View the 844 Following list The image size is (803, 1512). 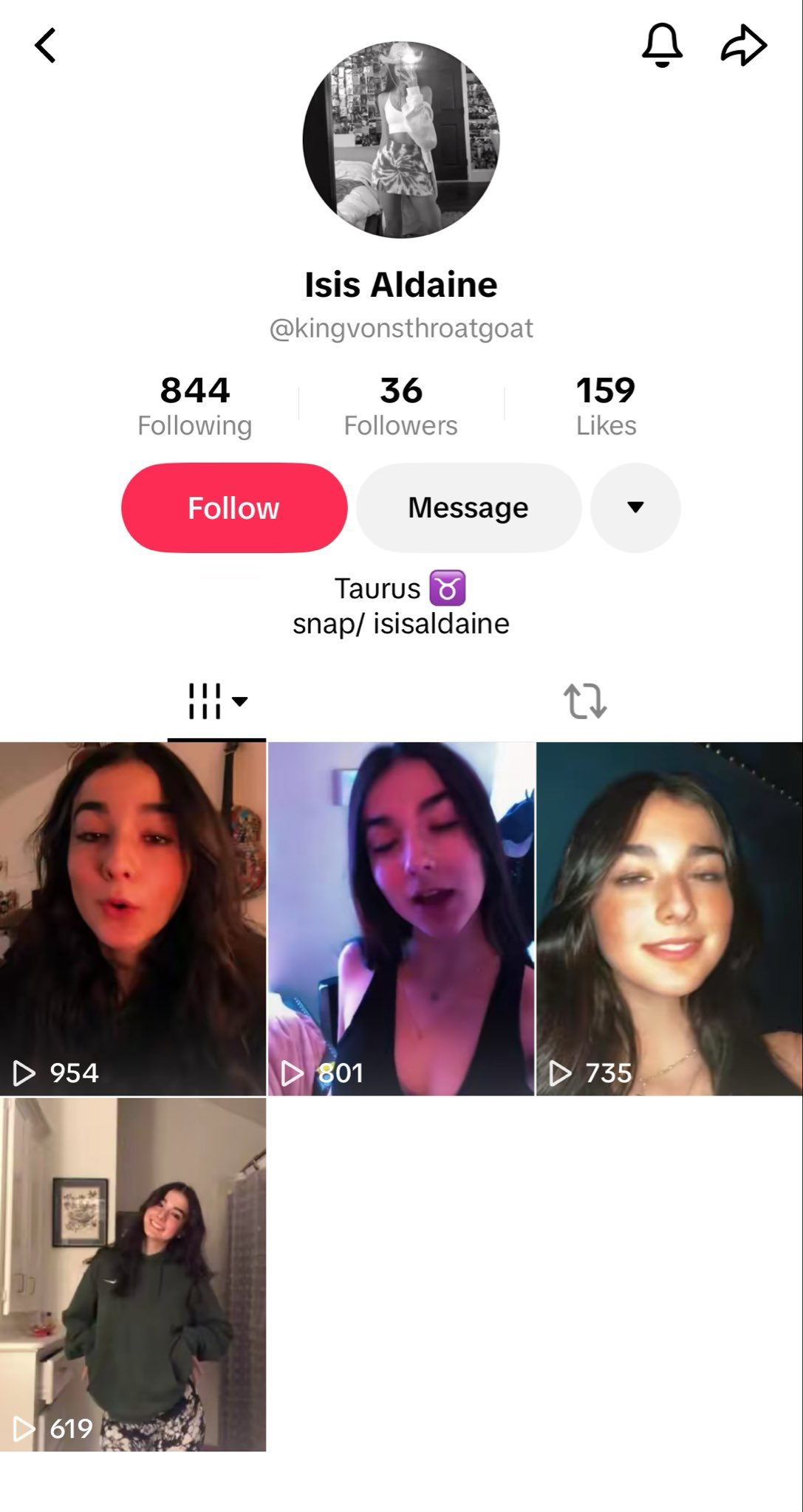[x=195, y=406]
